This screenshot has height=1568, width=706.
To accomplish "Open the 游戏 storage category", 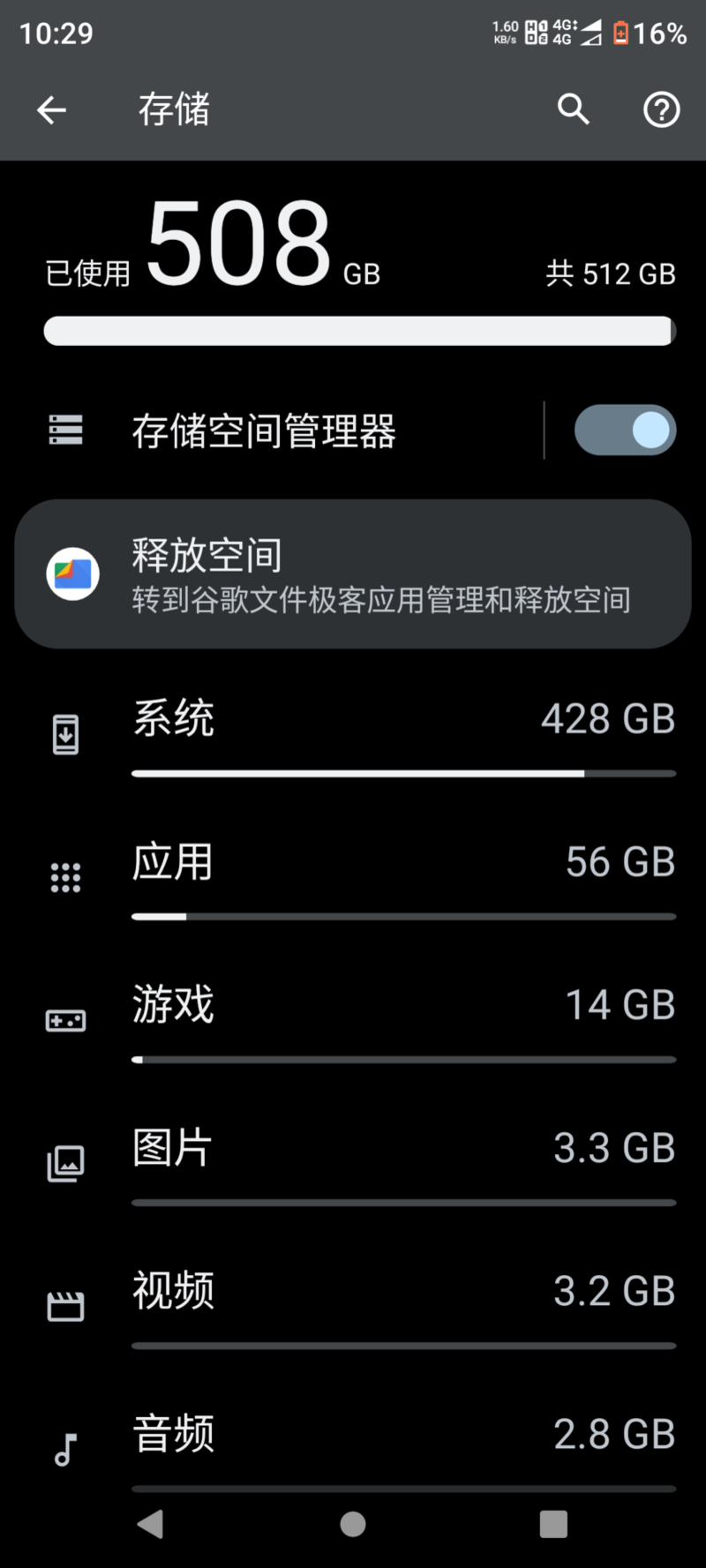I will 353,1018.
